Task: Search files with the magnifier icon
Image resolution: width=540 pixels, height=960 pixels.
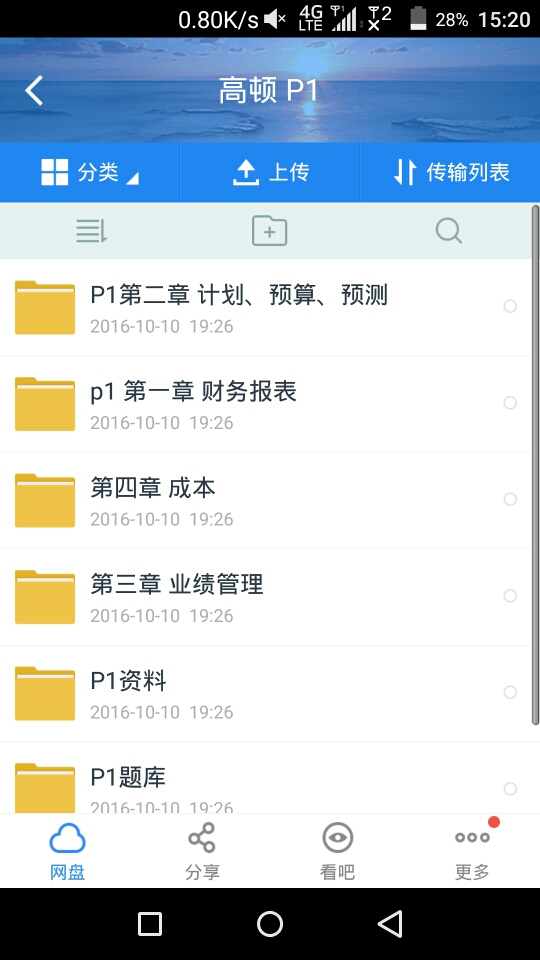Action: [x=449, y=231]
